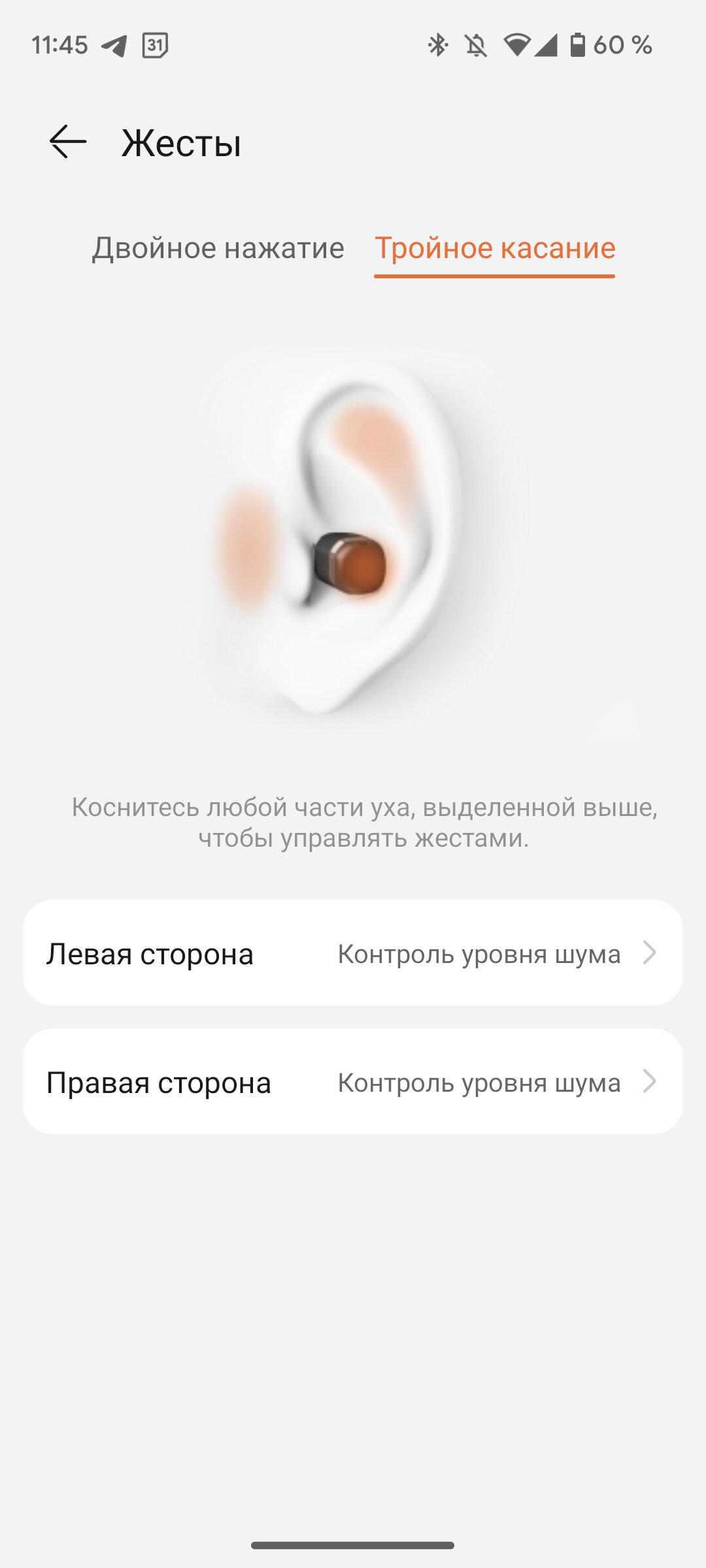
Task: Select the Тройное касание tab
Action: (x=495, y=248)
